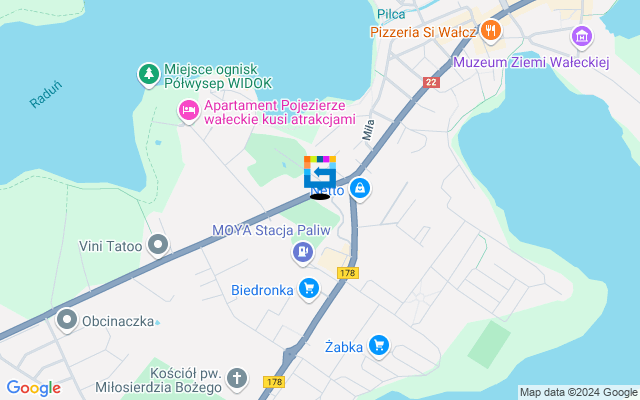The width and height of the screenshot is (640, 400).
Task: Open the Vini Tatoo place pin
Action: 157,244
